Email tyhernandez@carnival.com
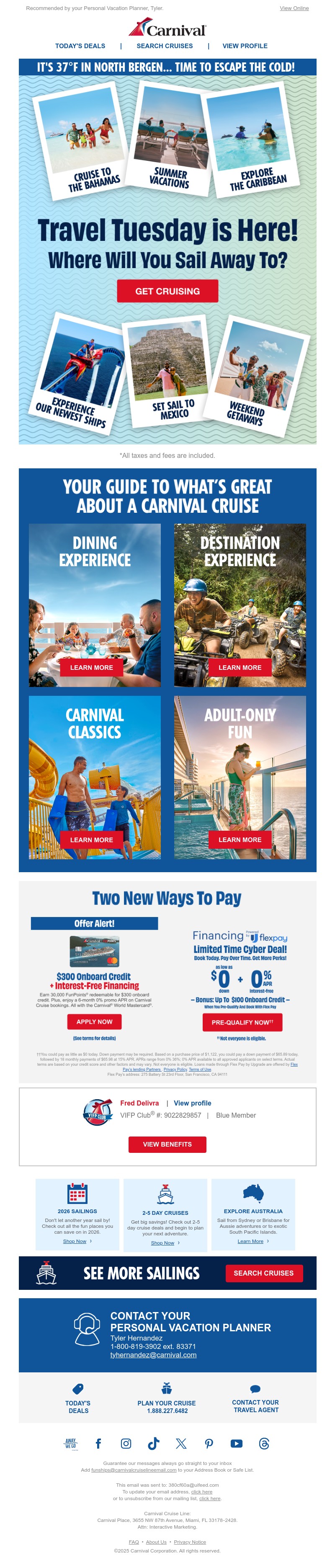 (153, 1355)
